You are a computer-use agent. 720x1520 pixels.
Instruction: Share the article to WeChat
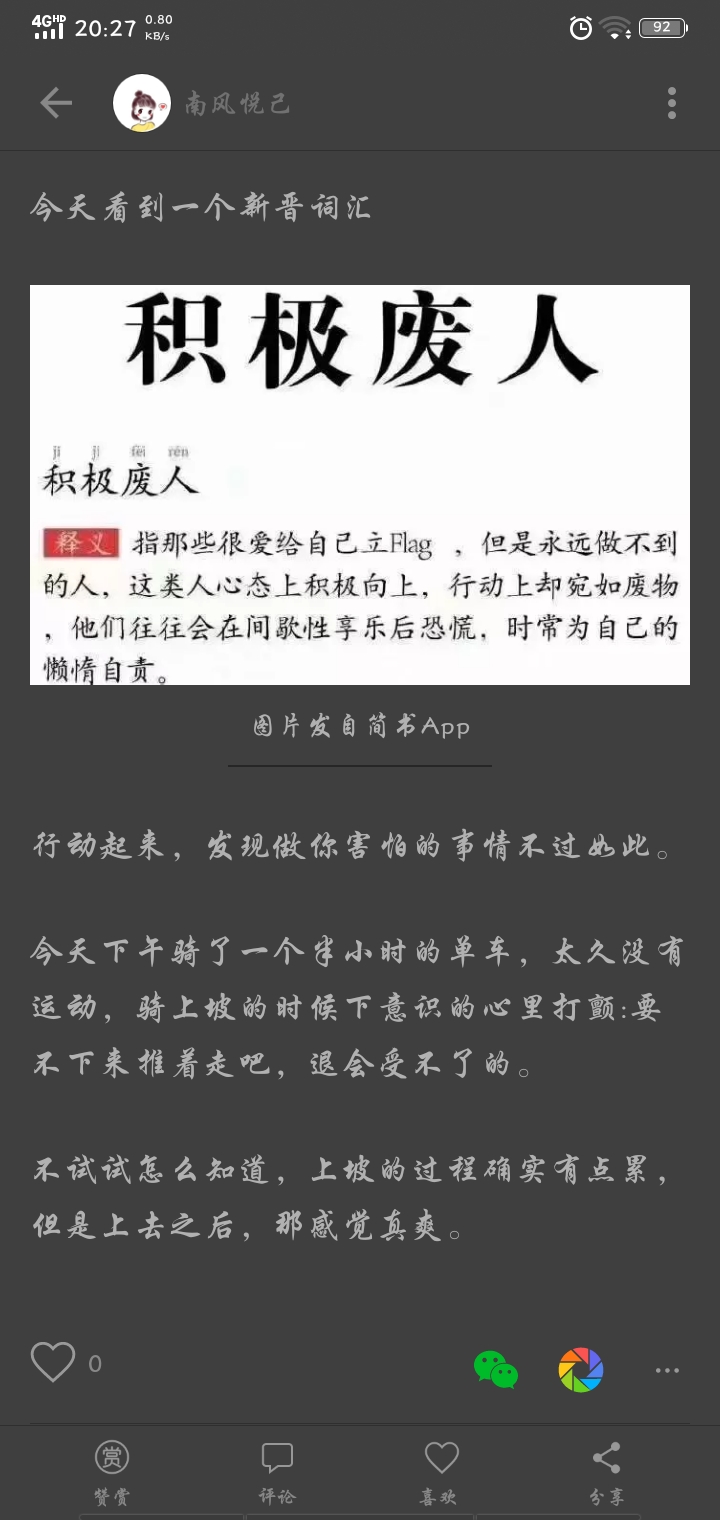tap(496, 1369)
